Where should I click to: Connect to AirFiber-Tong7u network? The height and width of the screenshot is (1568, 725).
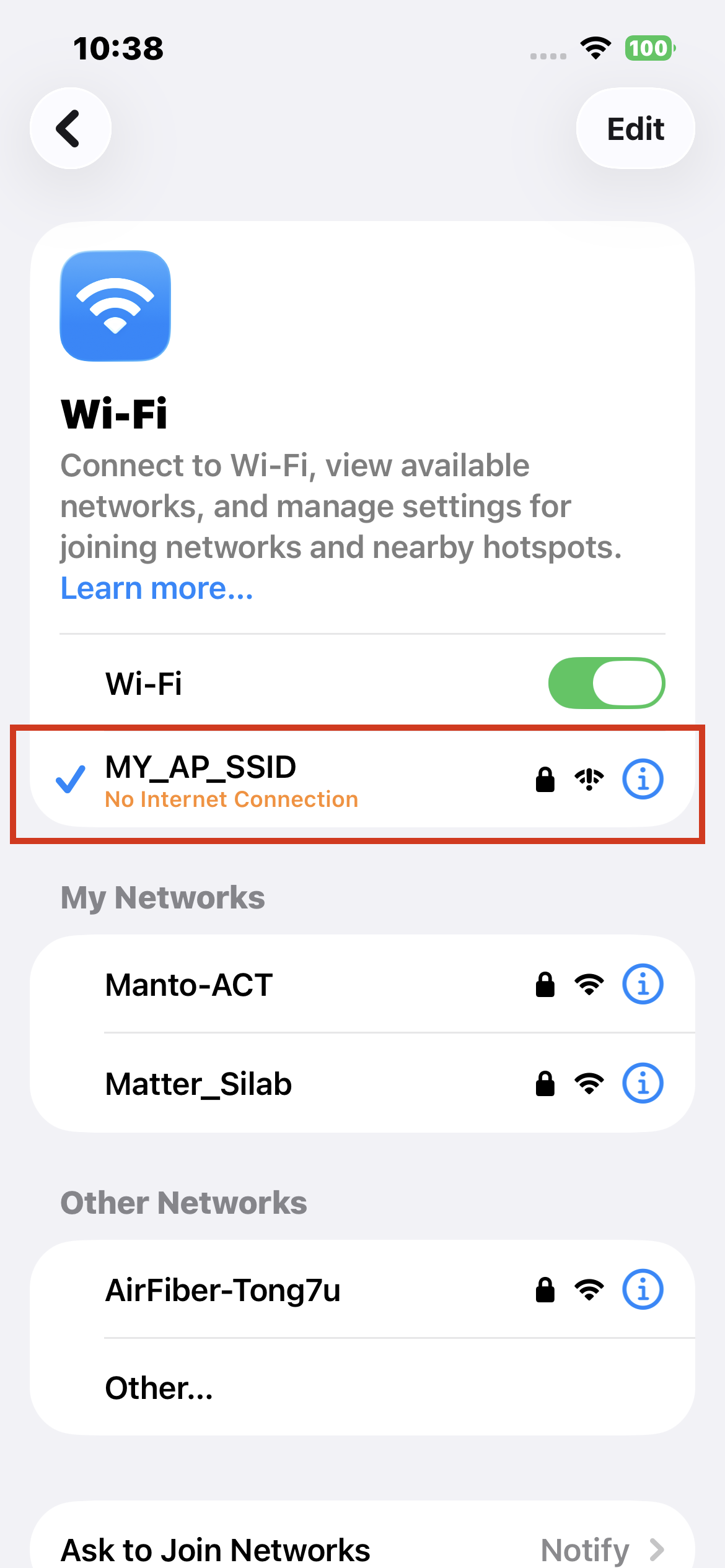[362, 1289]
